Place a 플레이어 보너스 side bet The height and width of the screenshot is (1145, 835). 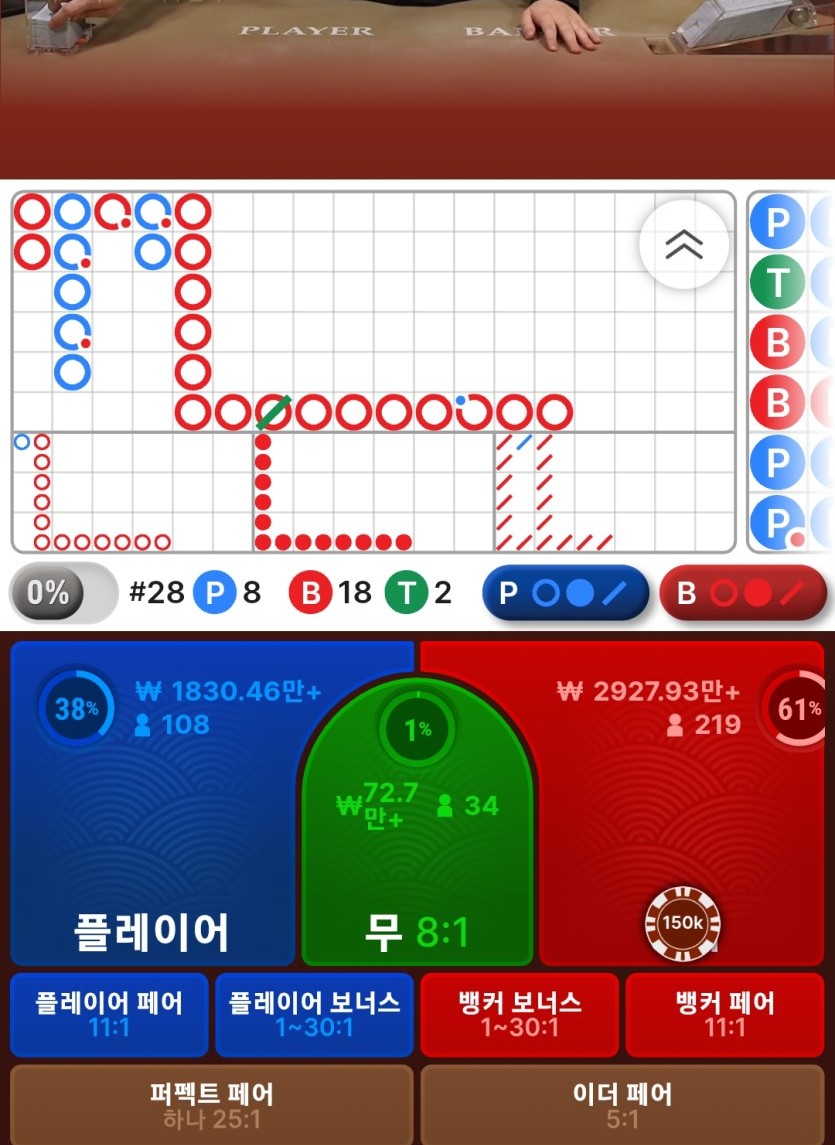click(314, 1014)
